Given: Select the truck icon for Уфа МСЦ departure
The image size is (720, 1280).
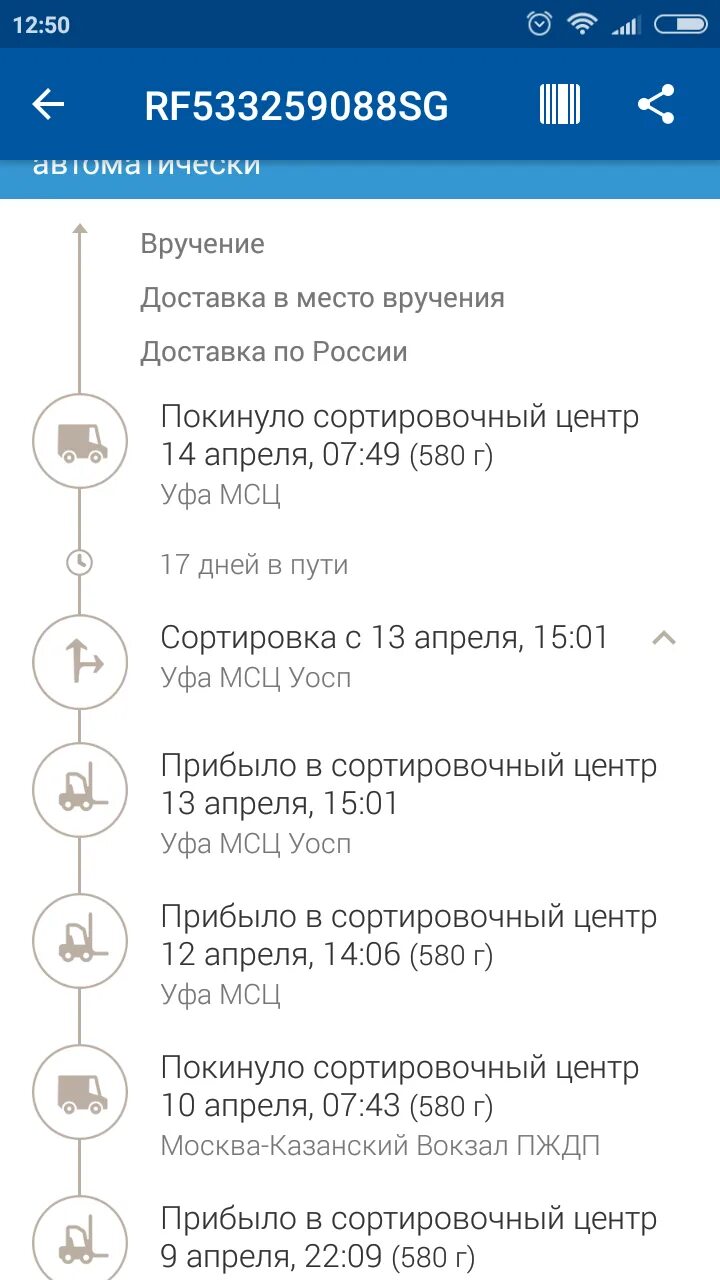Looking at the screenshot, I should click(x=80, y=441).
